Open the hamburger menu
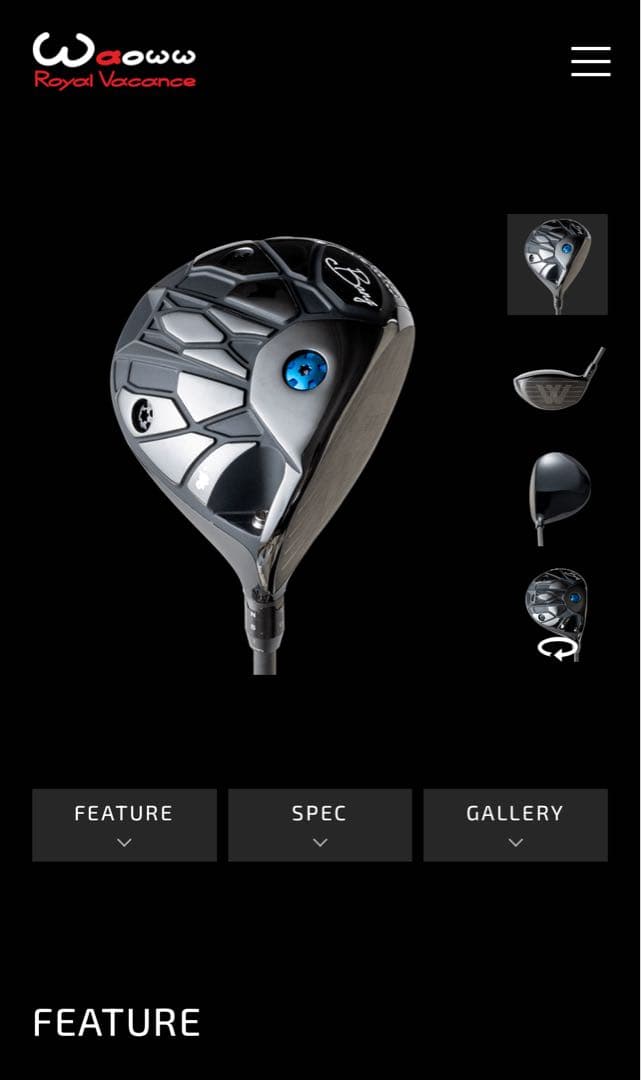This screenshot has width=641, height=1080. pyautogui.click(x=590, y=61)
